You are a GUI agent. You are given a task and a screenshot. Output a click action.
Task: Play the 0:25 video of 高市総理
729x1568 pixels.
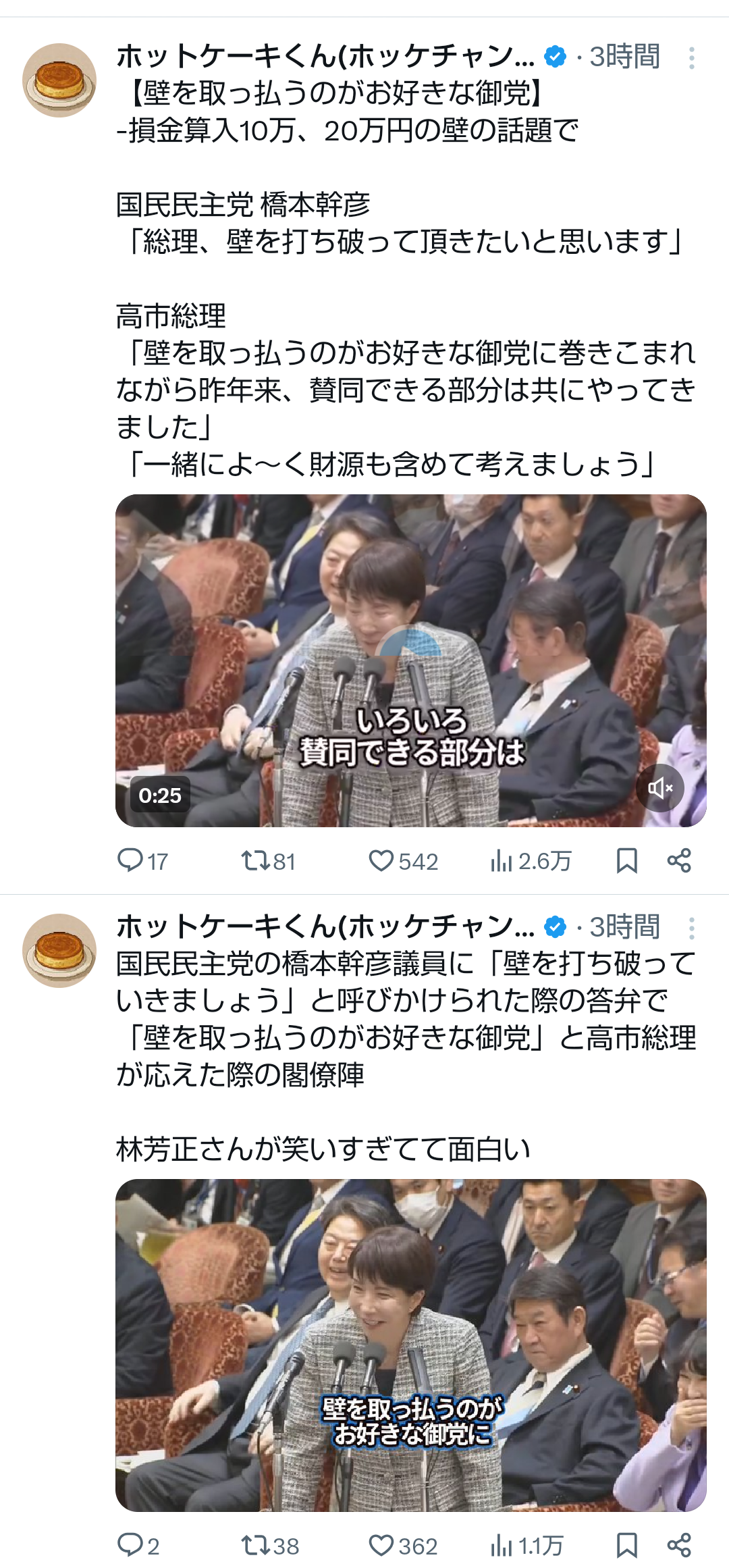coord(410,660)
